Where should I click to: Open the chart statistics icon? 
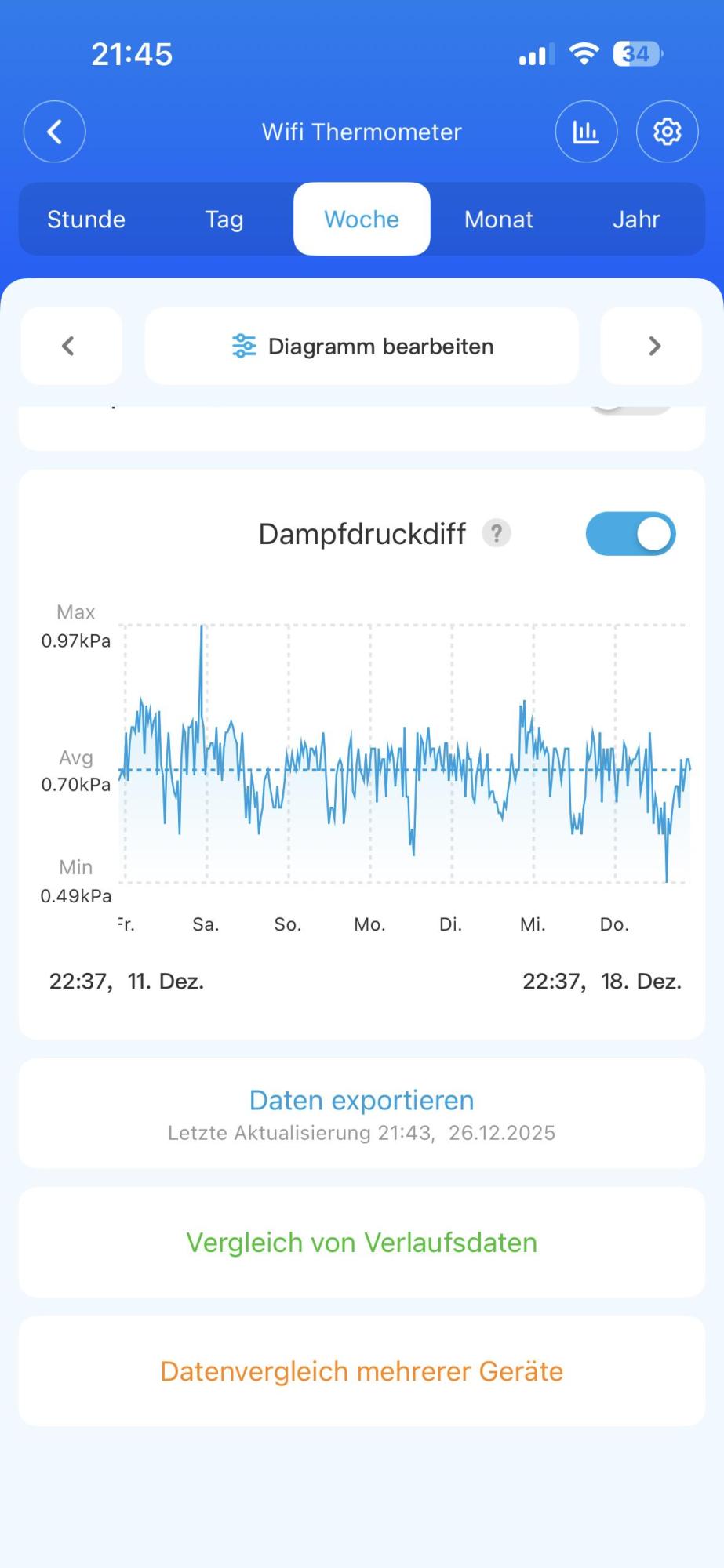[586, 132]
